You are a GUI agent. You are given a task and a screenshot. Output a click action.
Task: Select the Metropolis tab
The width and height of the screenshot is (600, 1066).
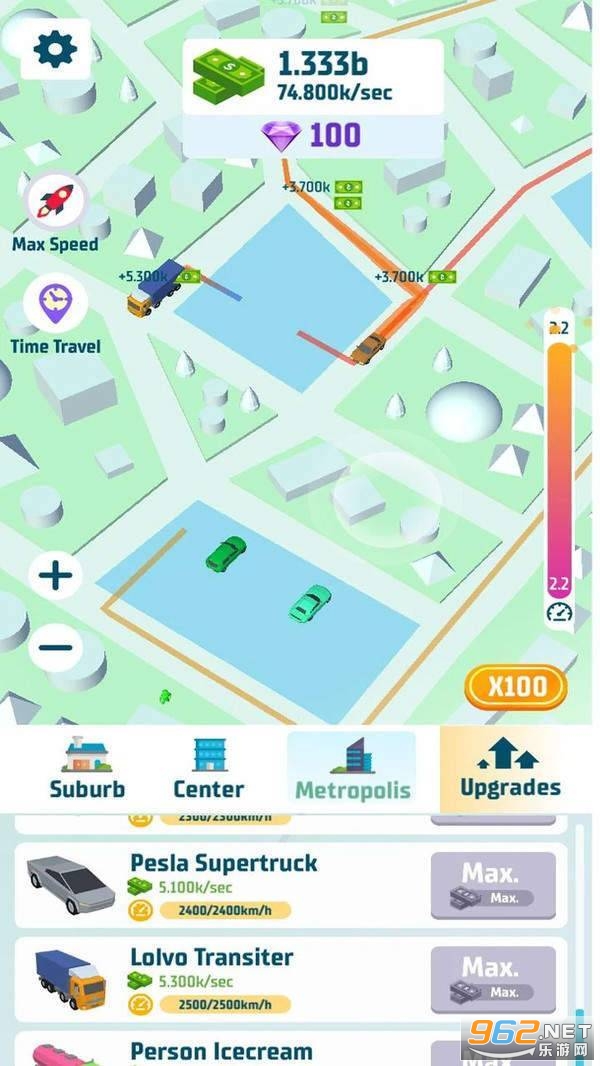click(352, 768)
